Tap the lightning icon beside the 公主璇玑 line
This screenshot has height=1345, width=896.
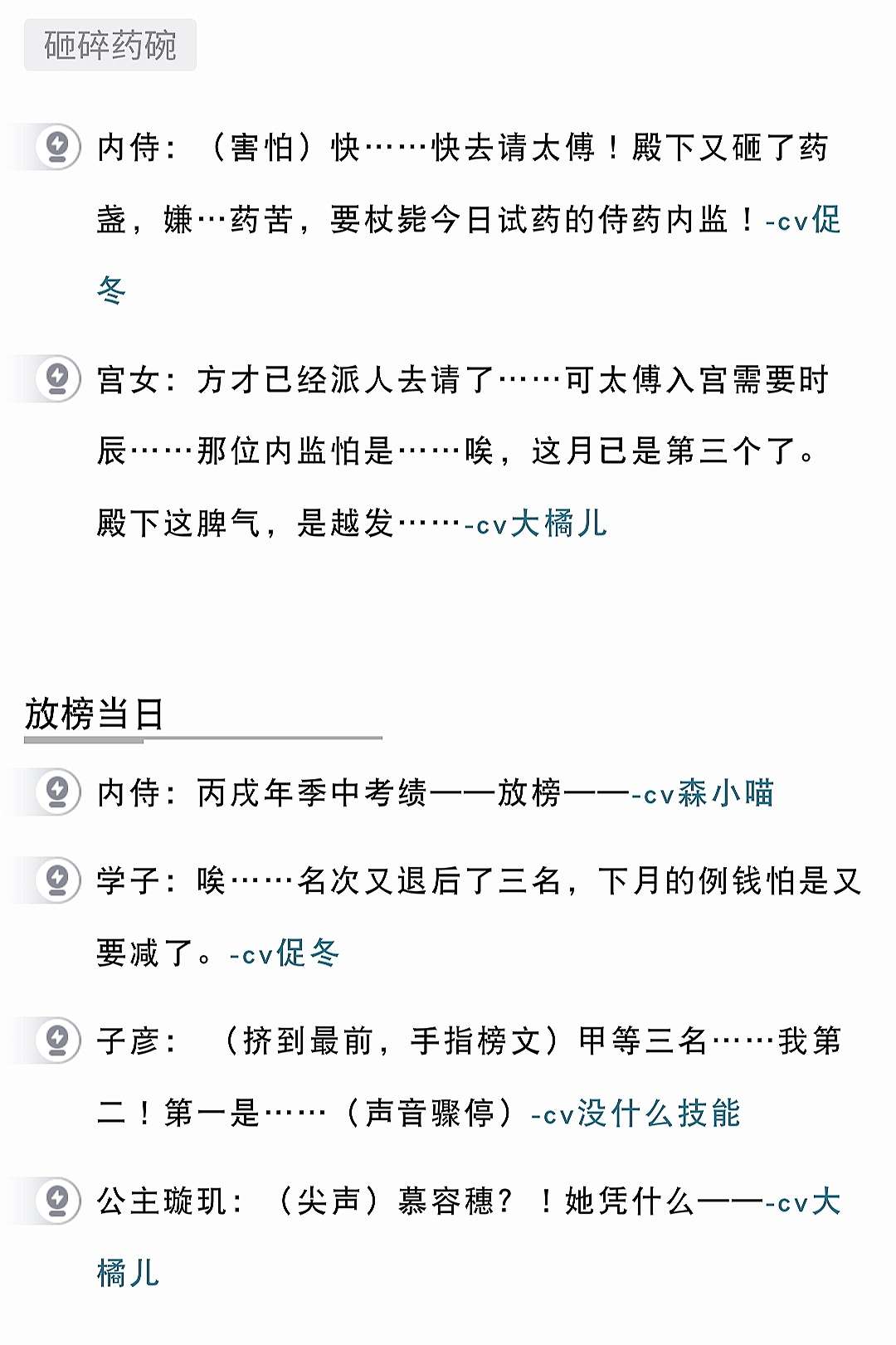(x=57, y=1201)
